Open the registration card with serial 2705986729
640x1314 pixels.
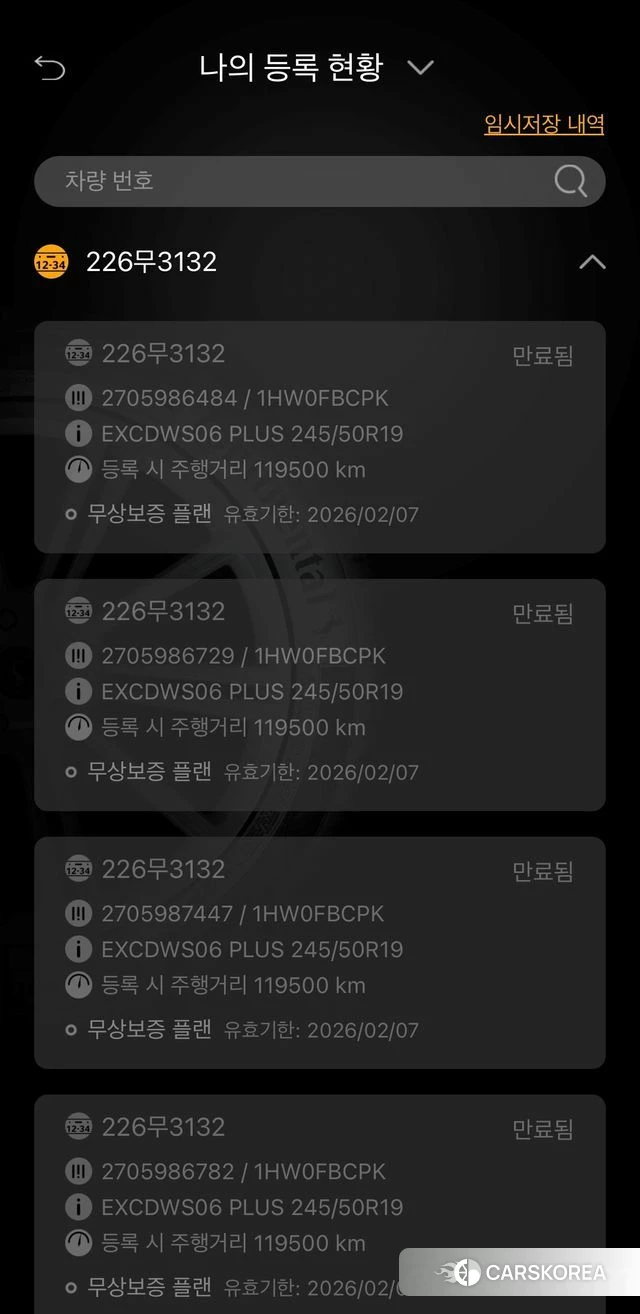pyautogui.click(x=319, y=694)
